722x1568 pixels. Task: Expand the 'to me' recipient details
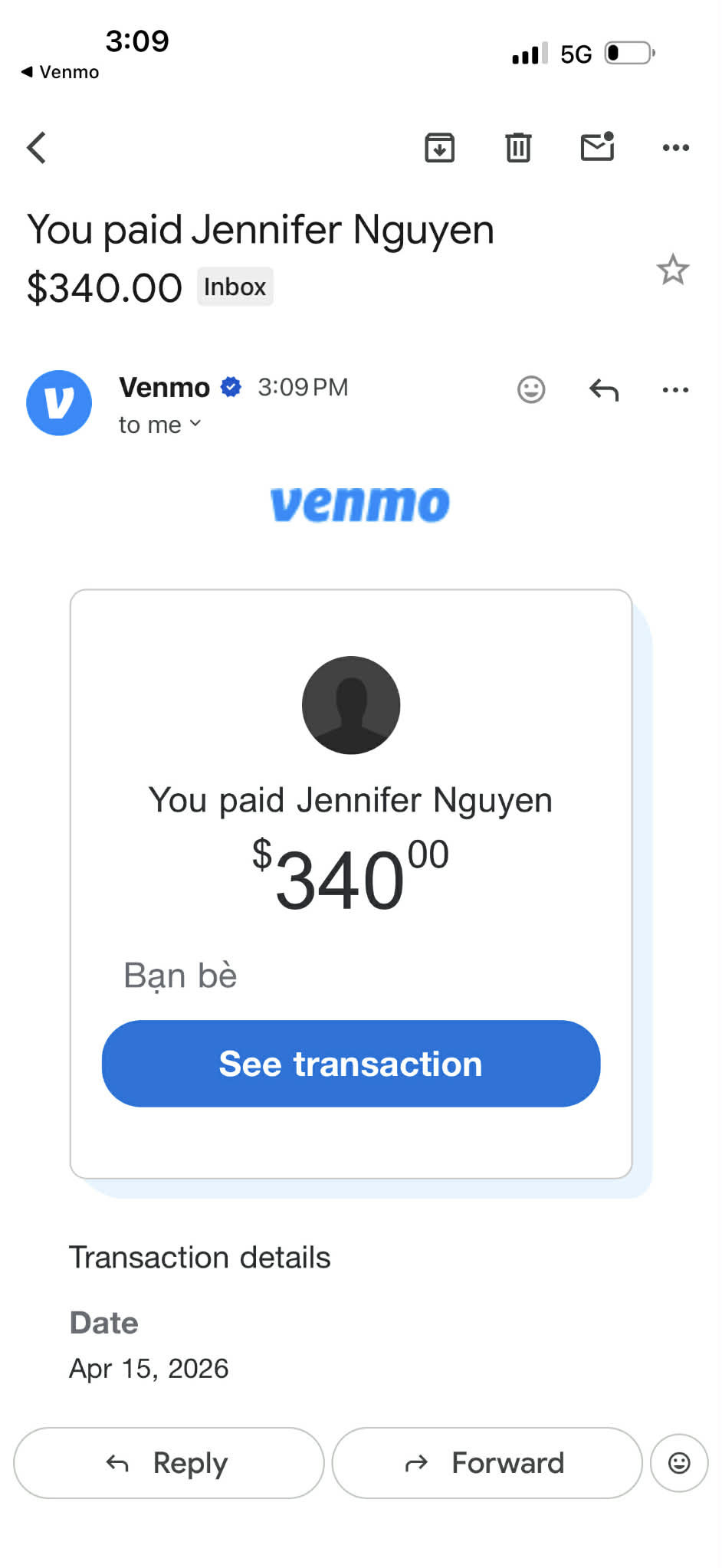coord(159,425)
